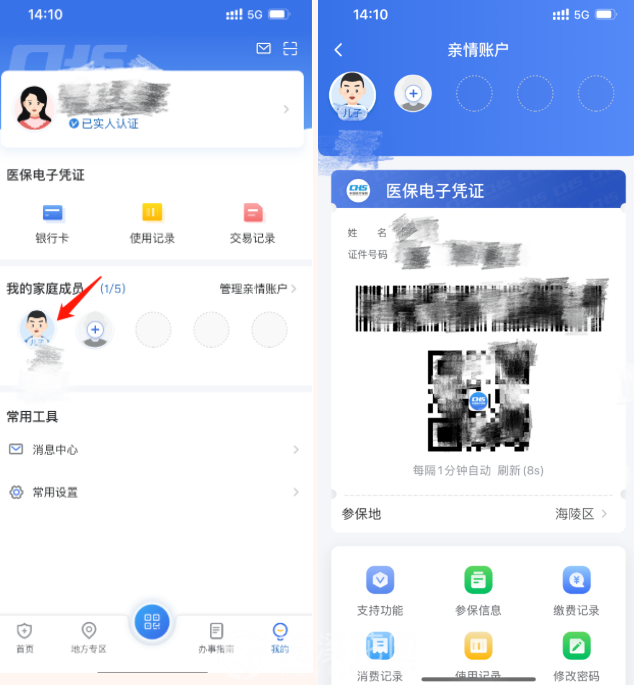Screen dimensions: 634x685
Task: Open 参保信息 insurance info
Action: point(478,591)
